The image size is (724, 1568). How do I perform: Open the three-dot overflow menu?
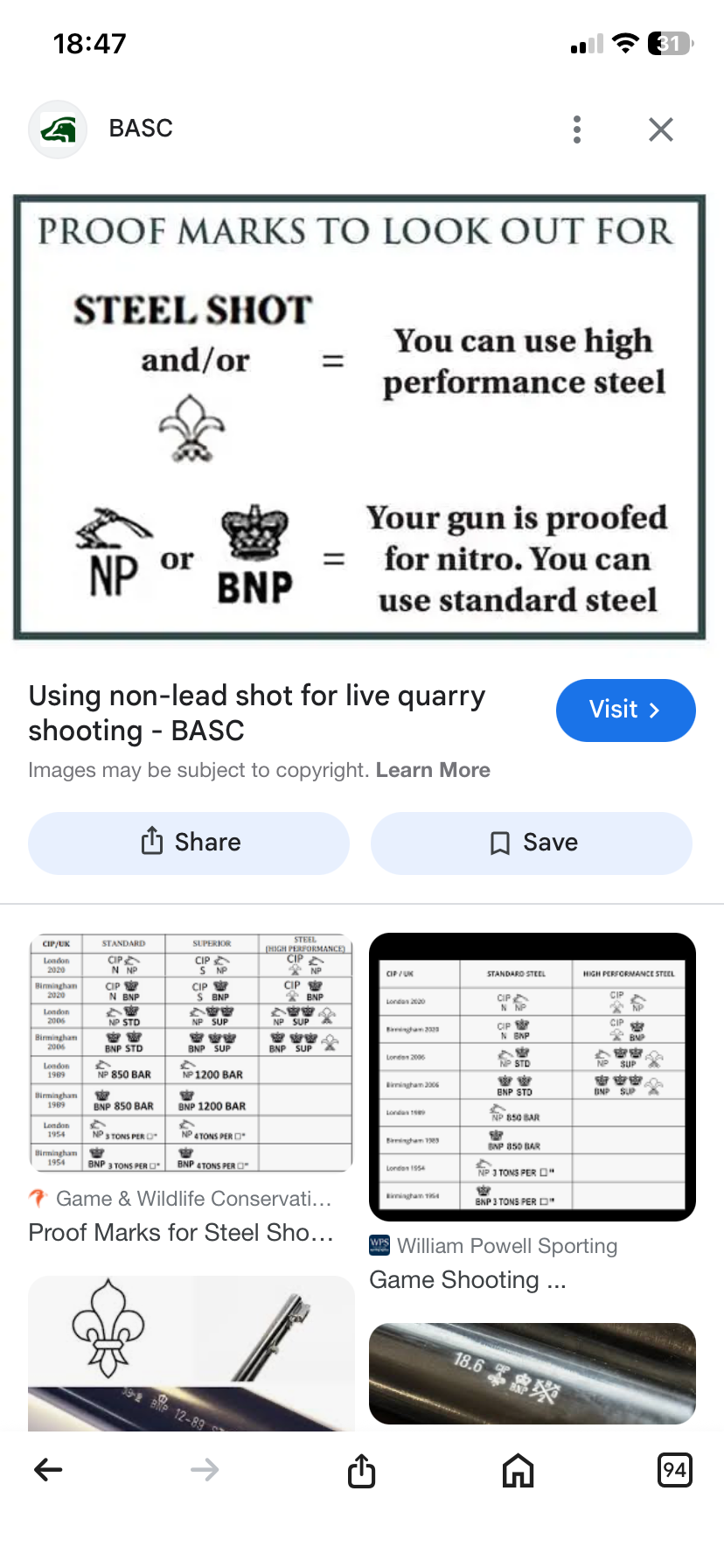click(576, 129)
